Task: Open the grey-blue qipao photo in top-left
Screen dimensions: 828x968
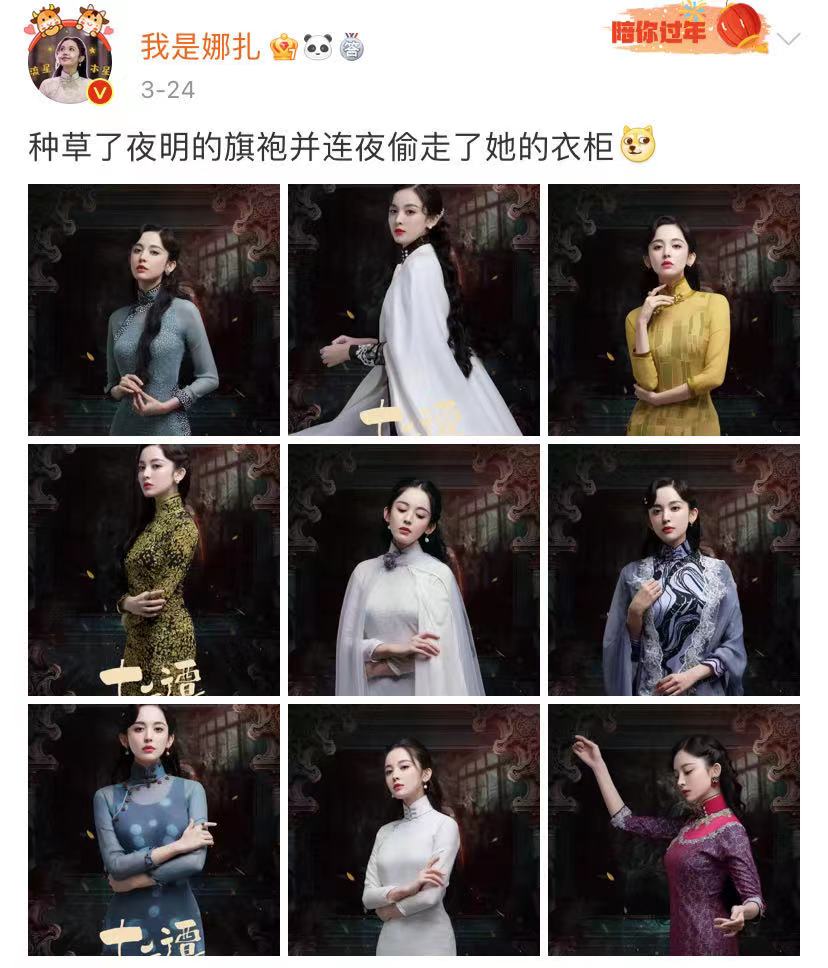Action: (152, 310)
